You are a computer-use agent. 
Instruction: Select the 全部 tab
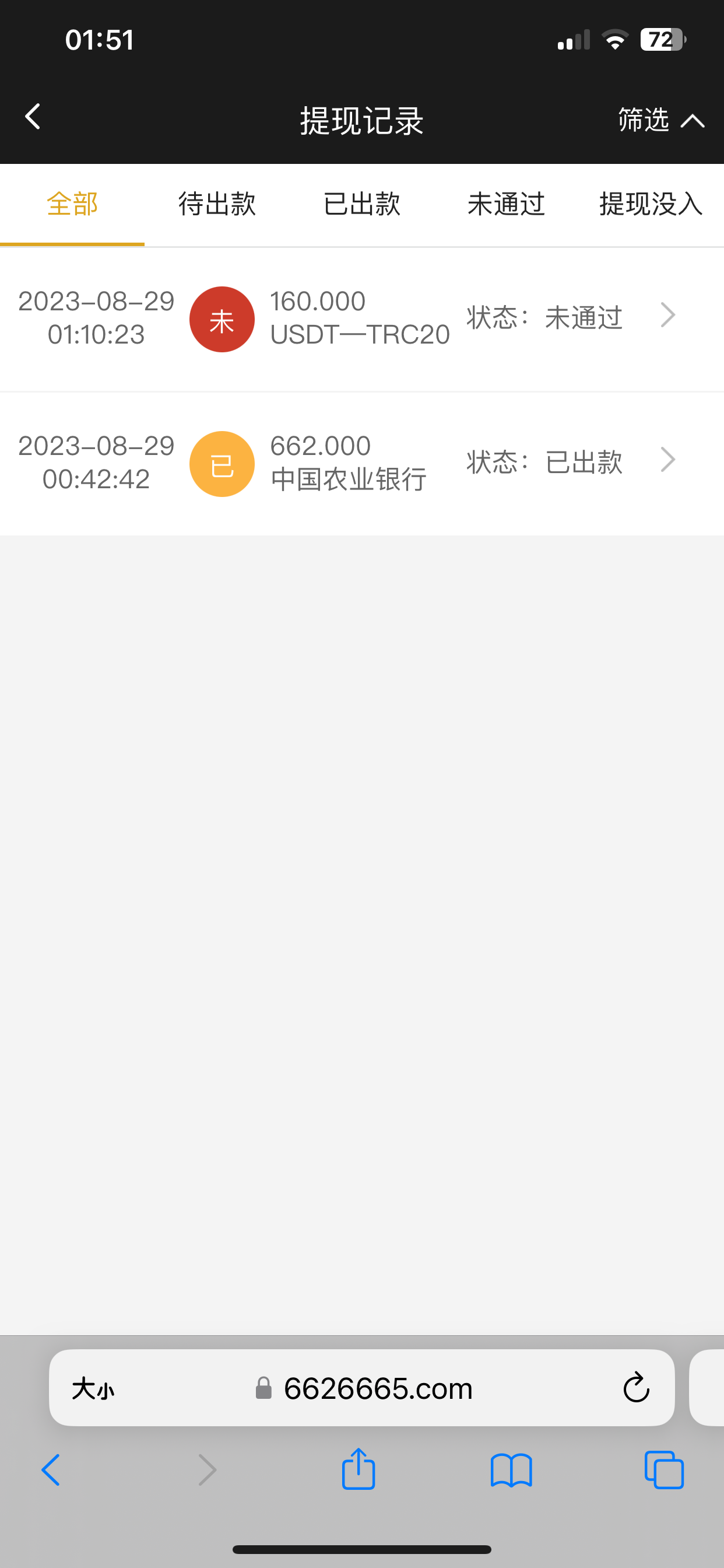tap(72, 205)
